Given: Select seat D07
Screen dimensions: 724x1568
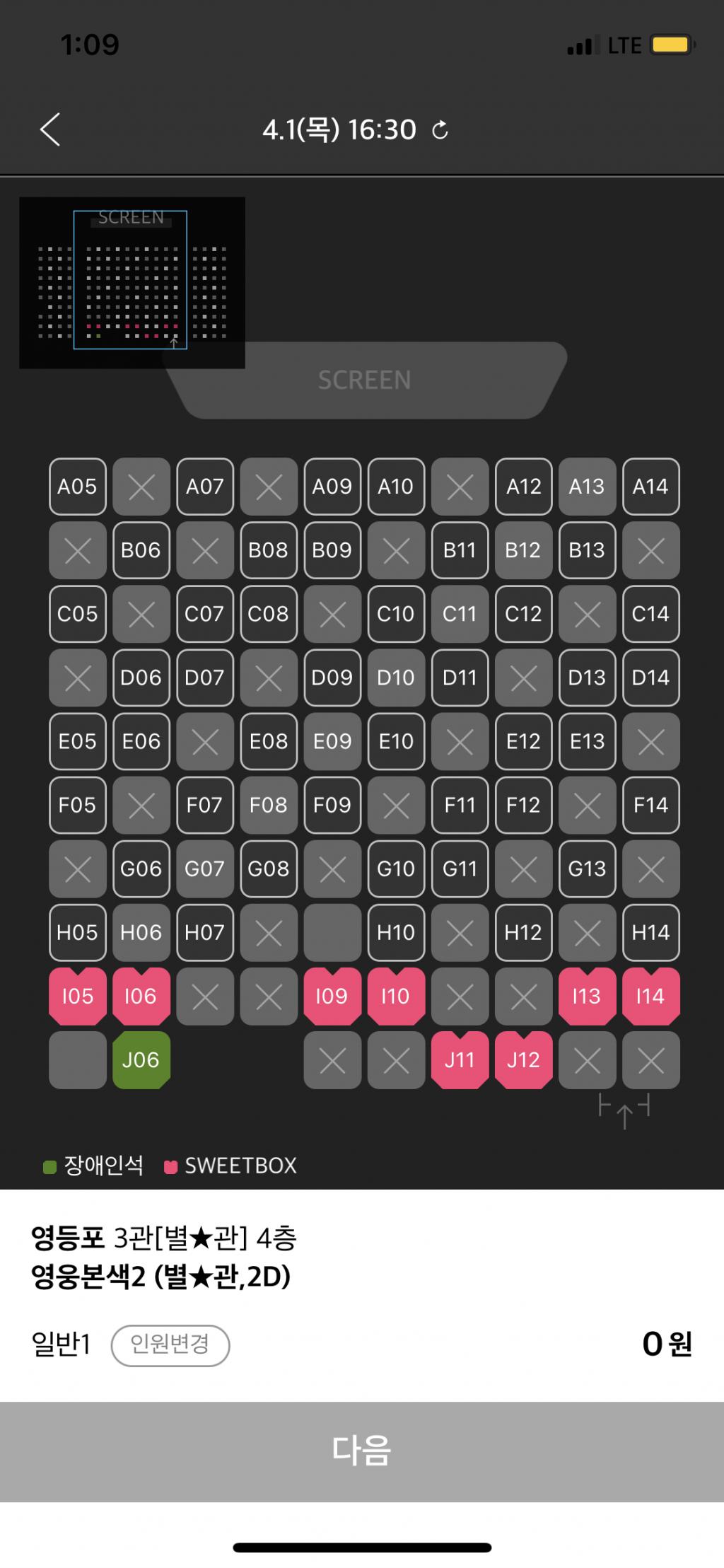Looking at the screenshot, I should [x=204, y=678].
